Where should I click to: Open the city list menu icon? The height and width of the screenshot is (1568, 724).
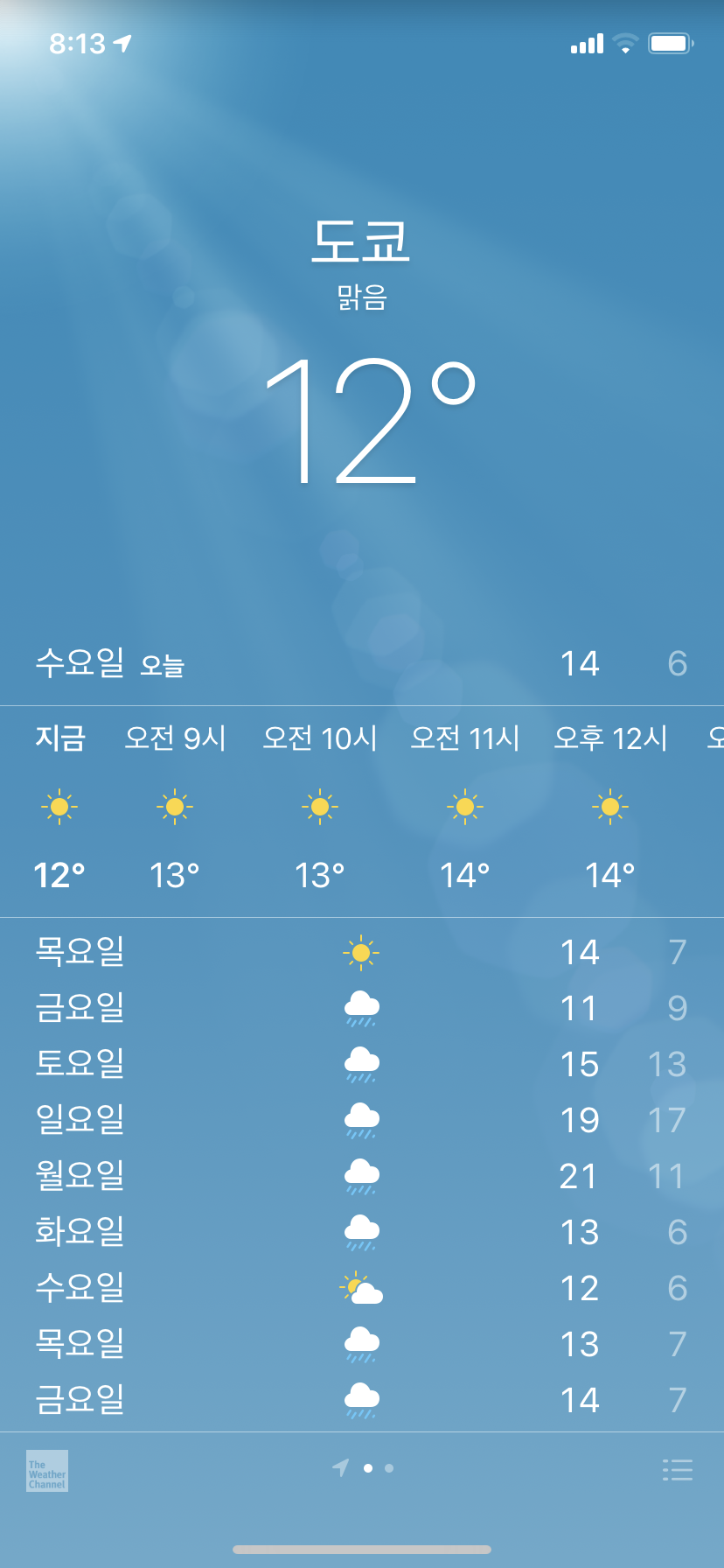(677, 1469)
